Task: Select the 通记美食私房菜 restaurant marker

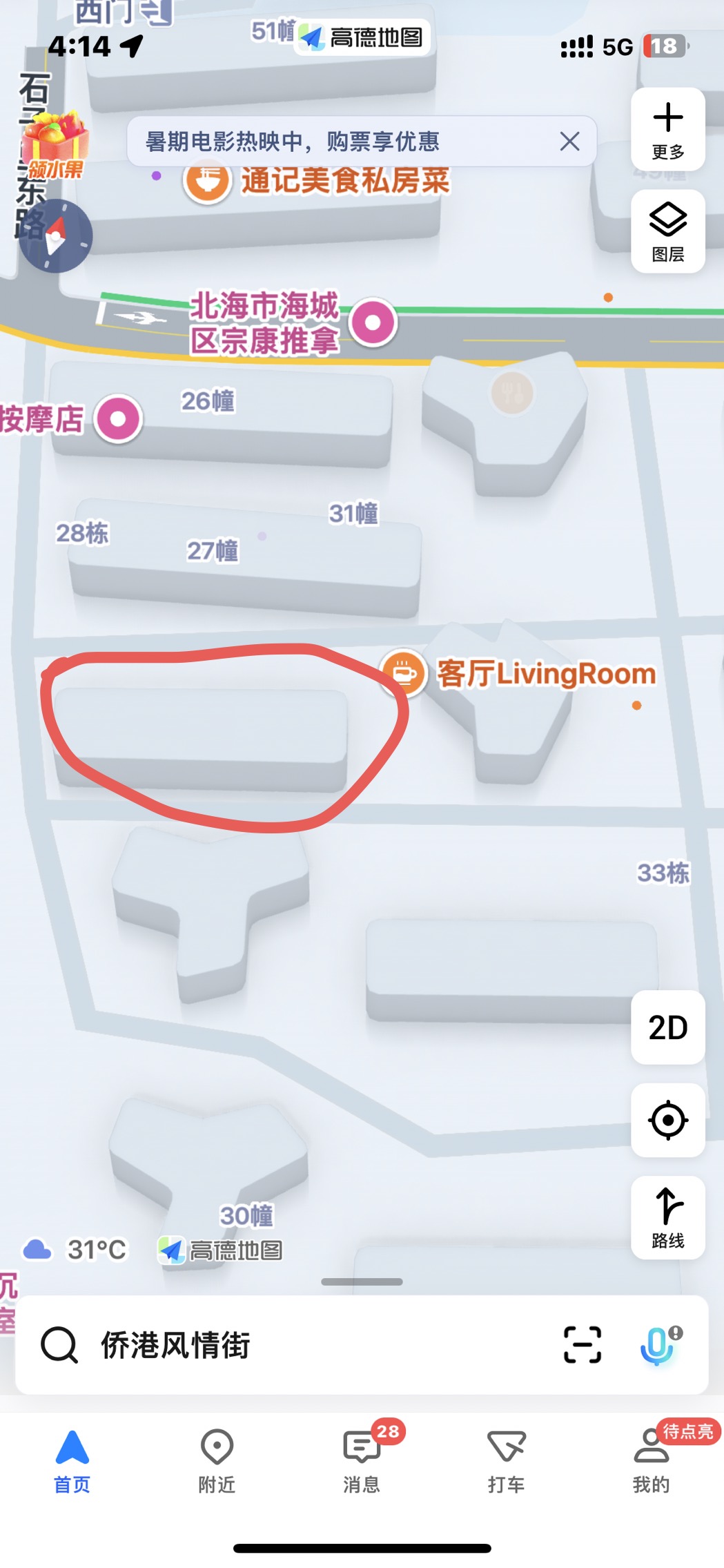Action: click(207, 181)
